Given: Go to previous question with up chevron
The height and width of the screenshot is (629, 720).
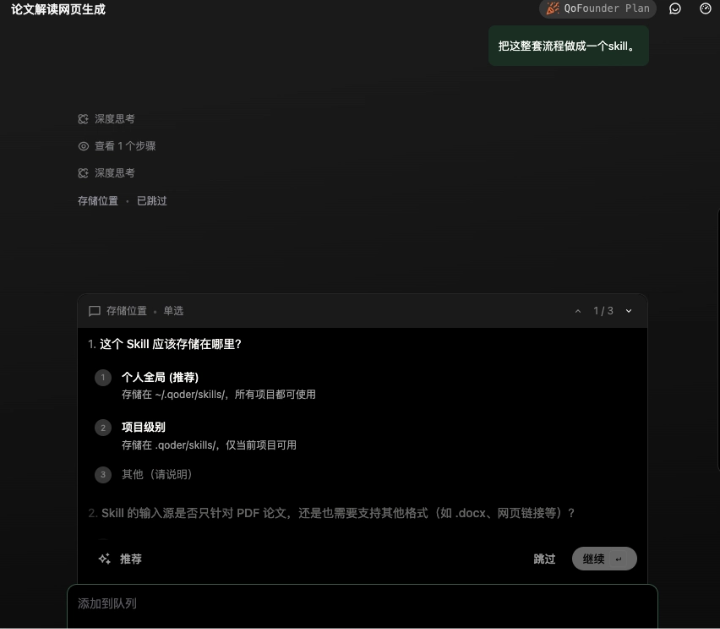Looking at the screenshot, I should (x=578, y=311).
